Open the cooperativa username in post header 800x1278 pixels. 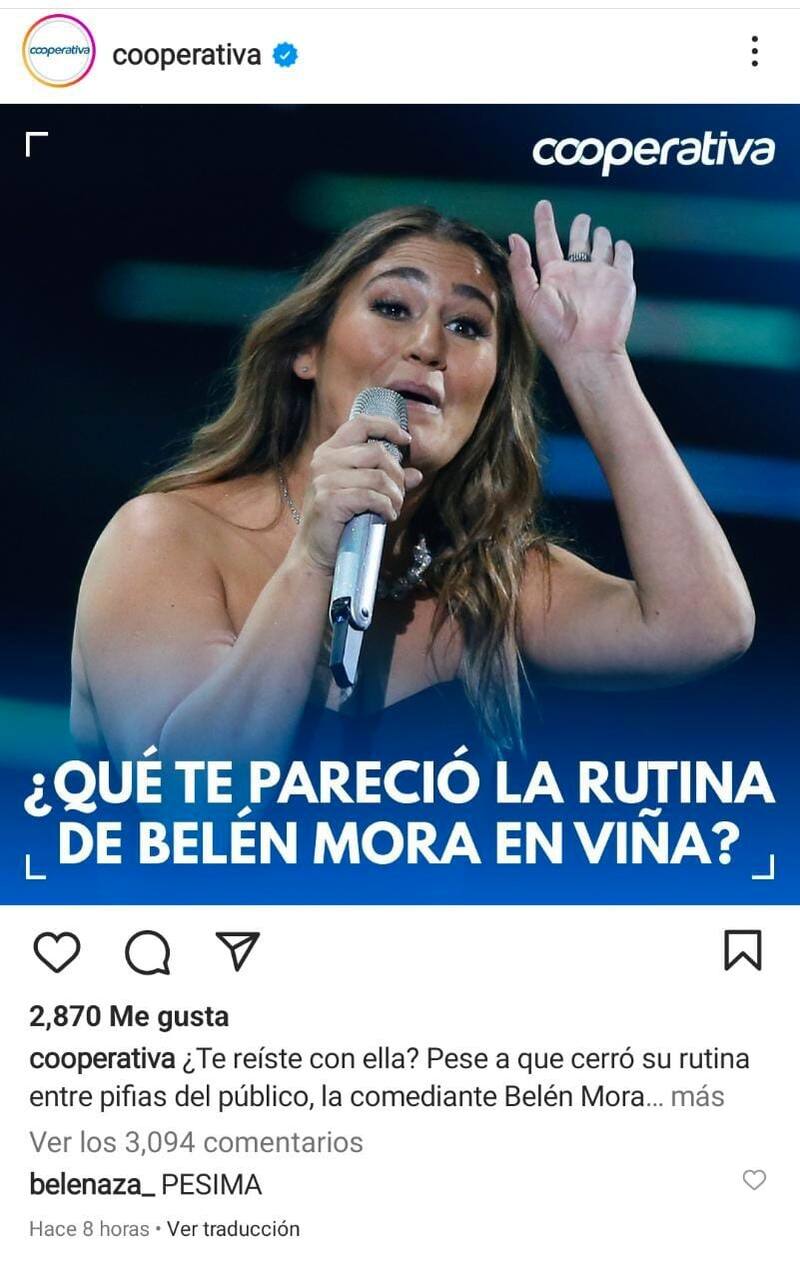186,55
